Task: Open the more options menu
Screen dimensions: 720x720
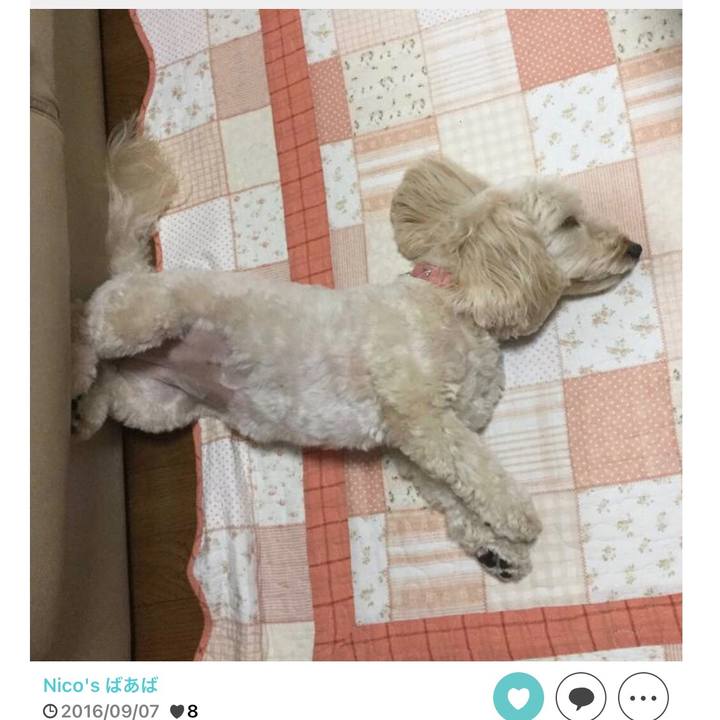Action: coord(643,698)
